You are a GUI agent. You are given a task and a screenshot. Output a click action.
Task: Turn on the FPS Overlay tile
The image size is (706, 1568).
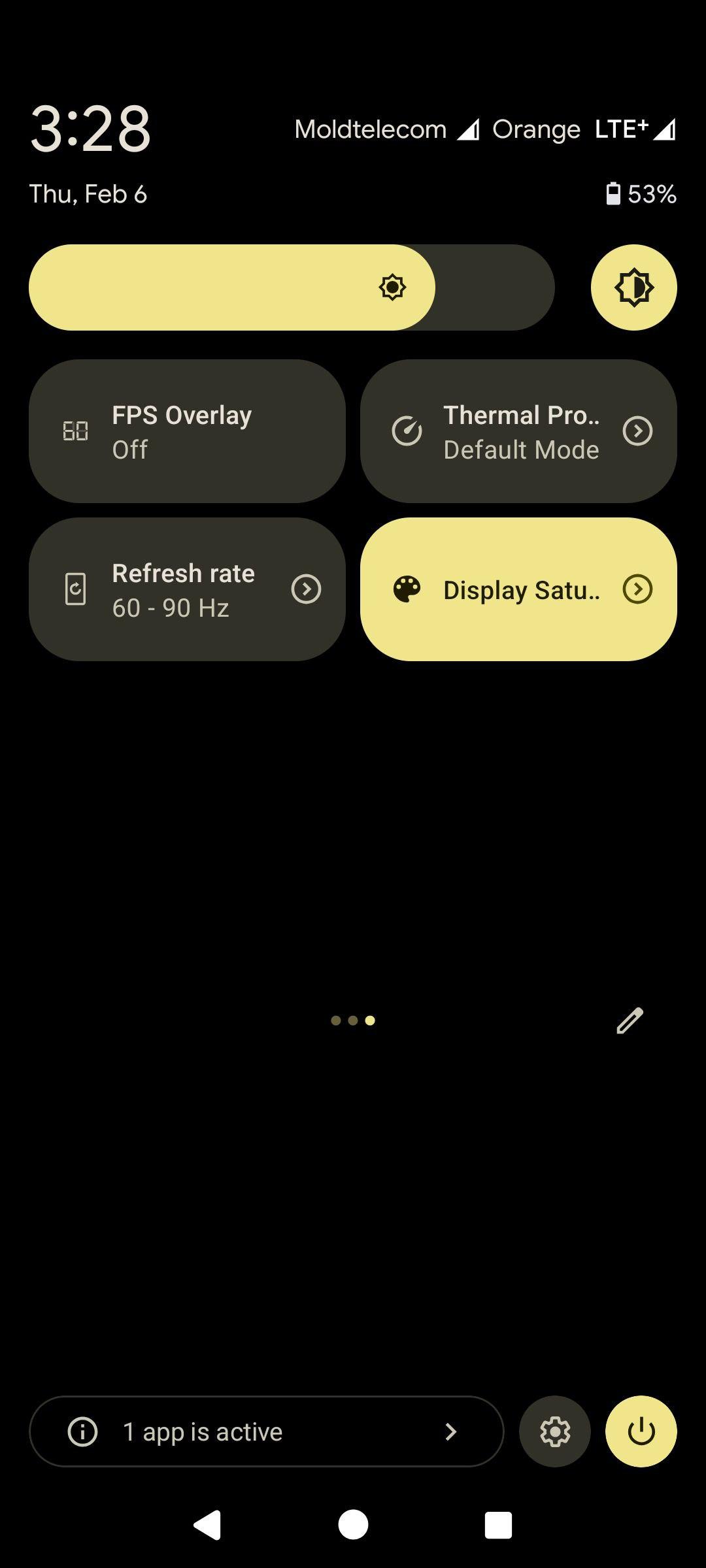(x=187, y=431)
